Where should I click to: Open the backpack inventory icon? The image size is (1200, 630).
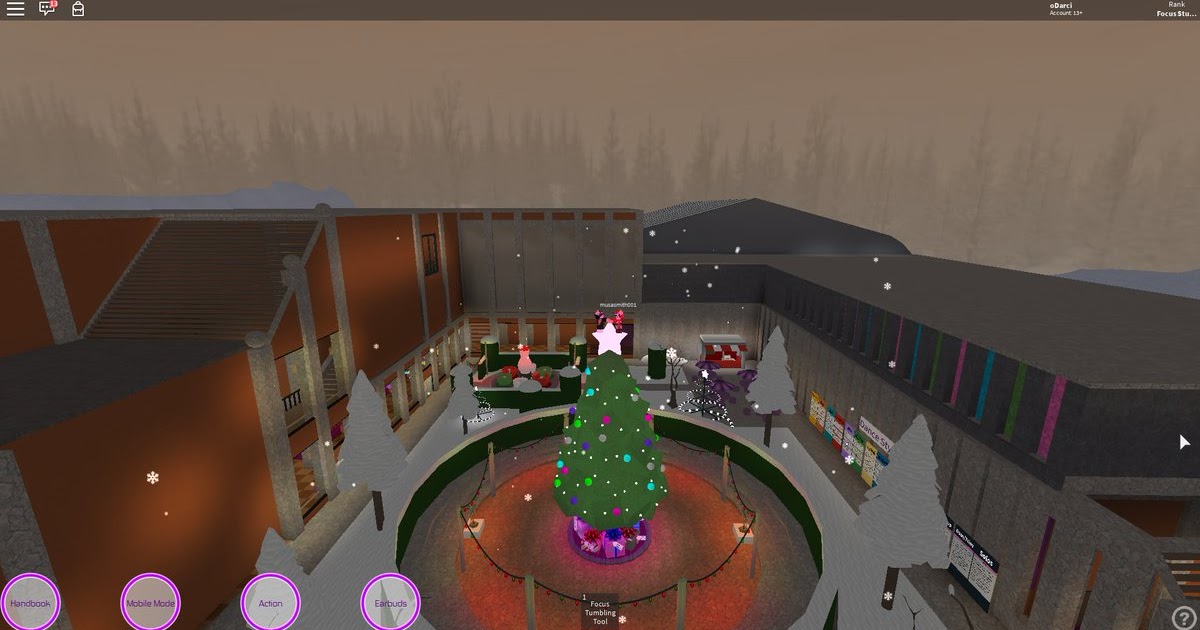(78, 9)
